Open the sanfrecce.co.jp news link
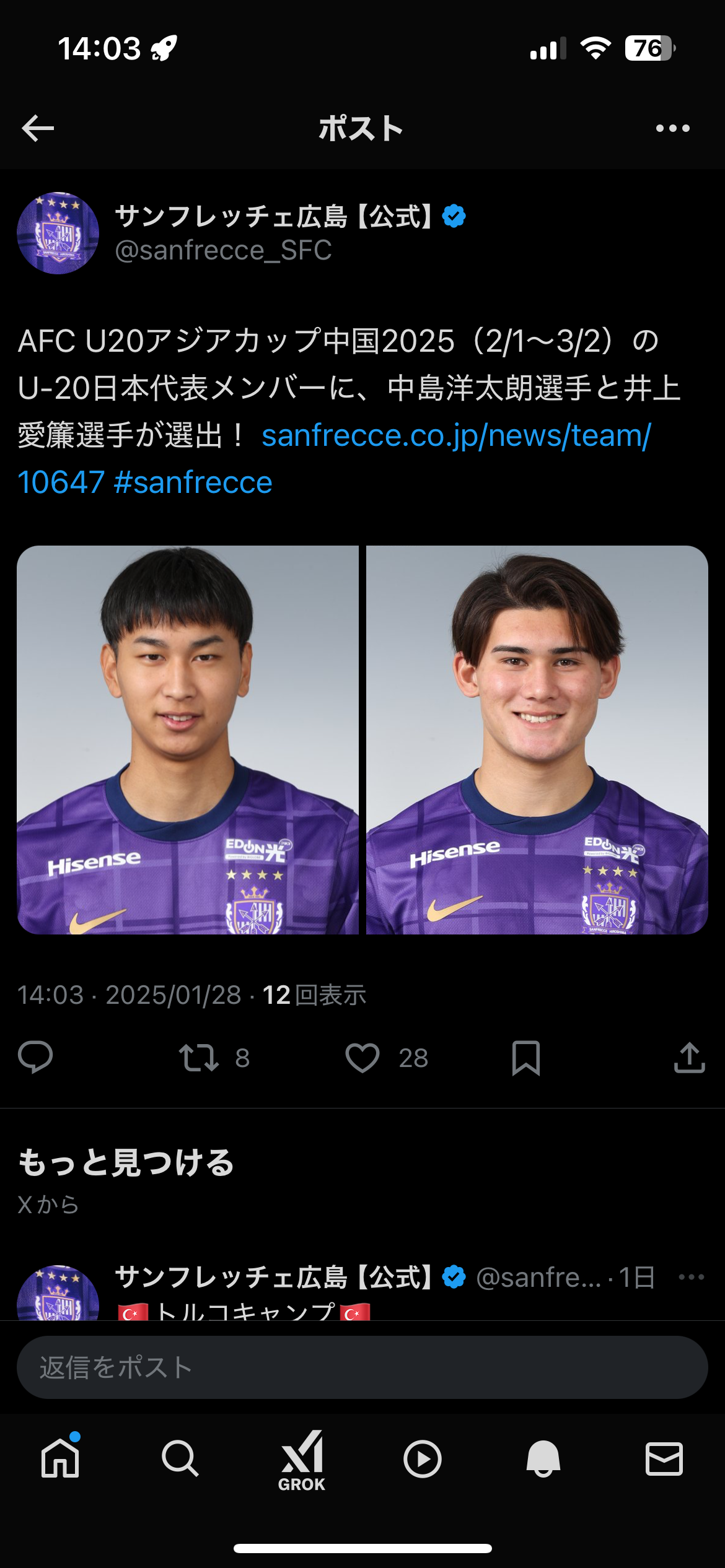The width and height of the screenshot is (725, 1568). click(333, 458)
